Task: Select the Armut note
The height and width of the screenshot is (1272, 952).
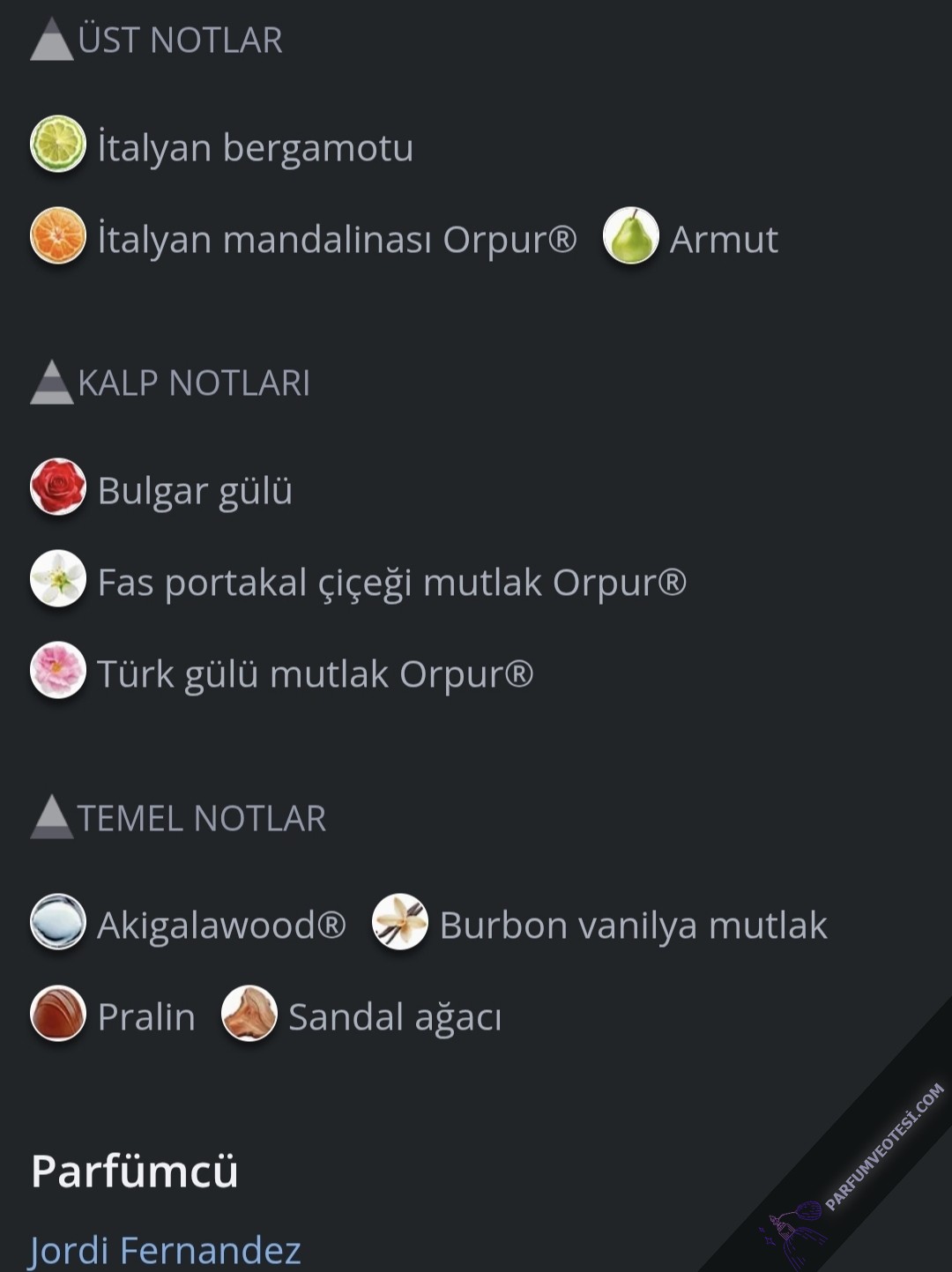Action: pyautogui.click(x=723, y=239)
